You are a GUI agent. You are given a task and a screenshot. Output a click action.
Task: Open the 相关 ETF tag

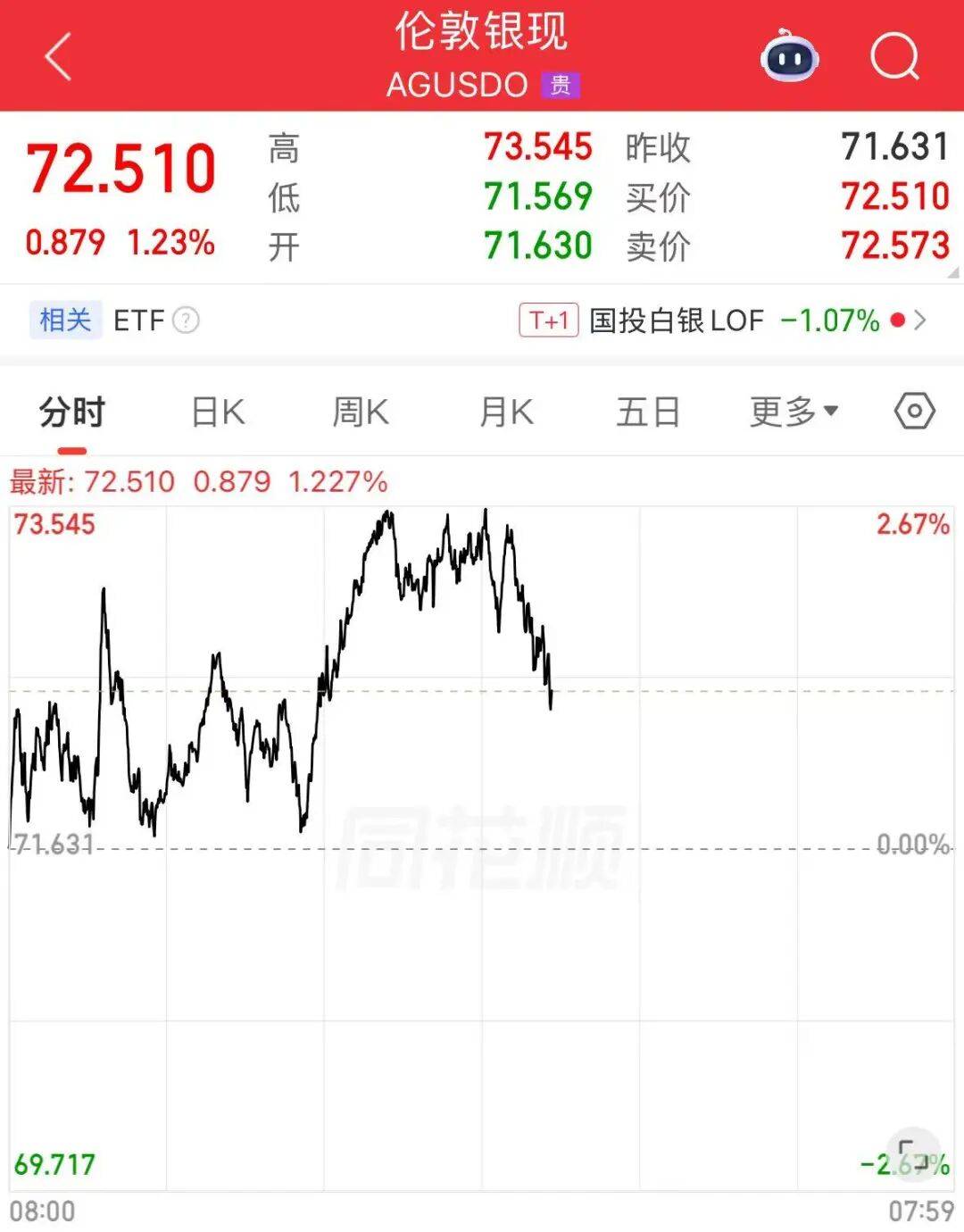pos(65,320)
